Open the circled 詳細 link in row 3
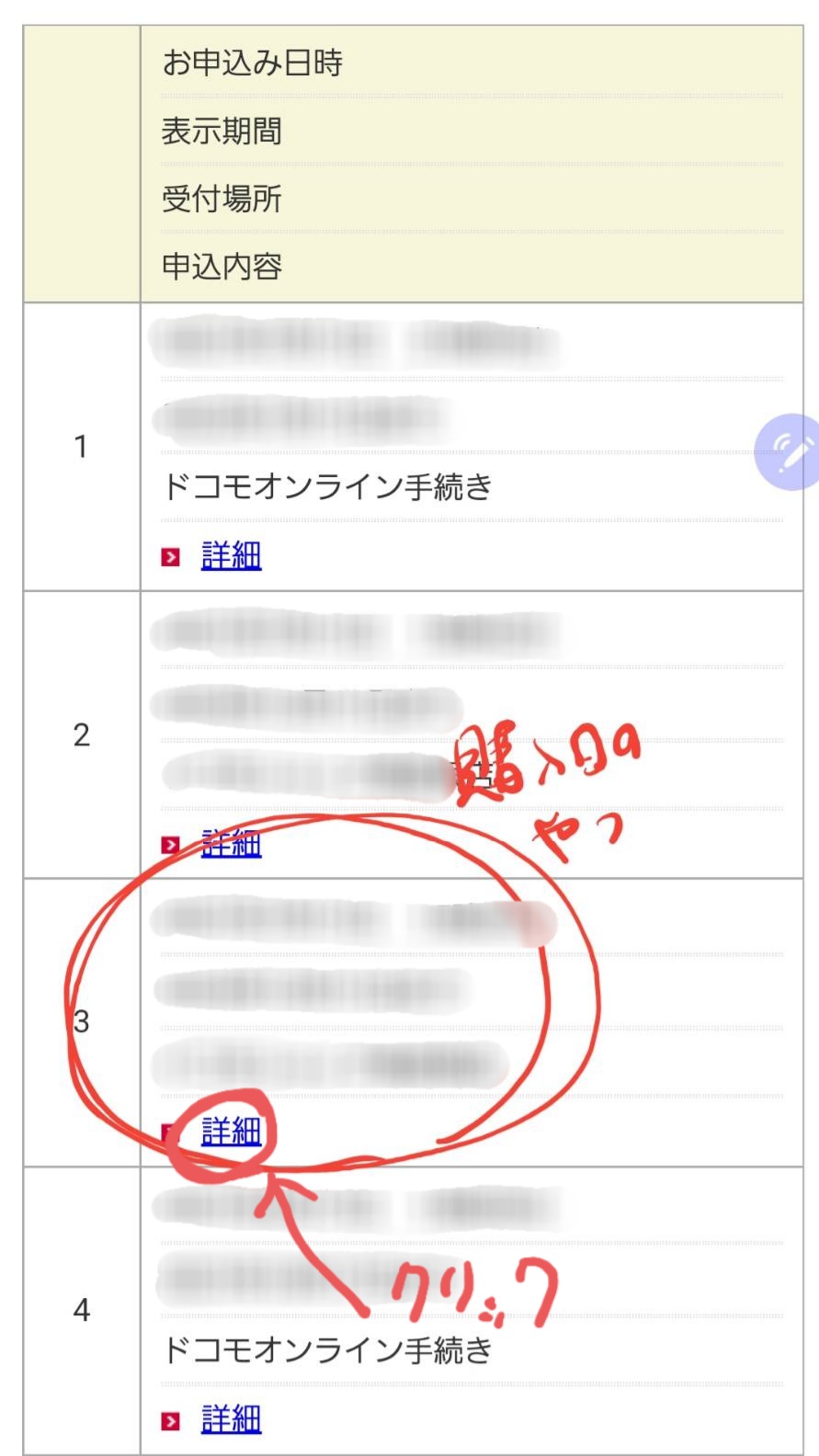The image size is (819, 1456). pos(231,1131)
